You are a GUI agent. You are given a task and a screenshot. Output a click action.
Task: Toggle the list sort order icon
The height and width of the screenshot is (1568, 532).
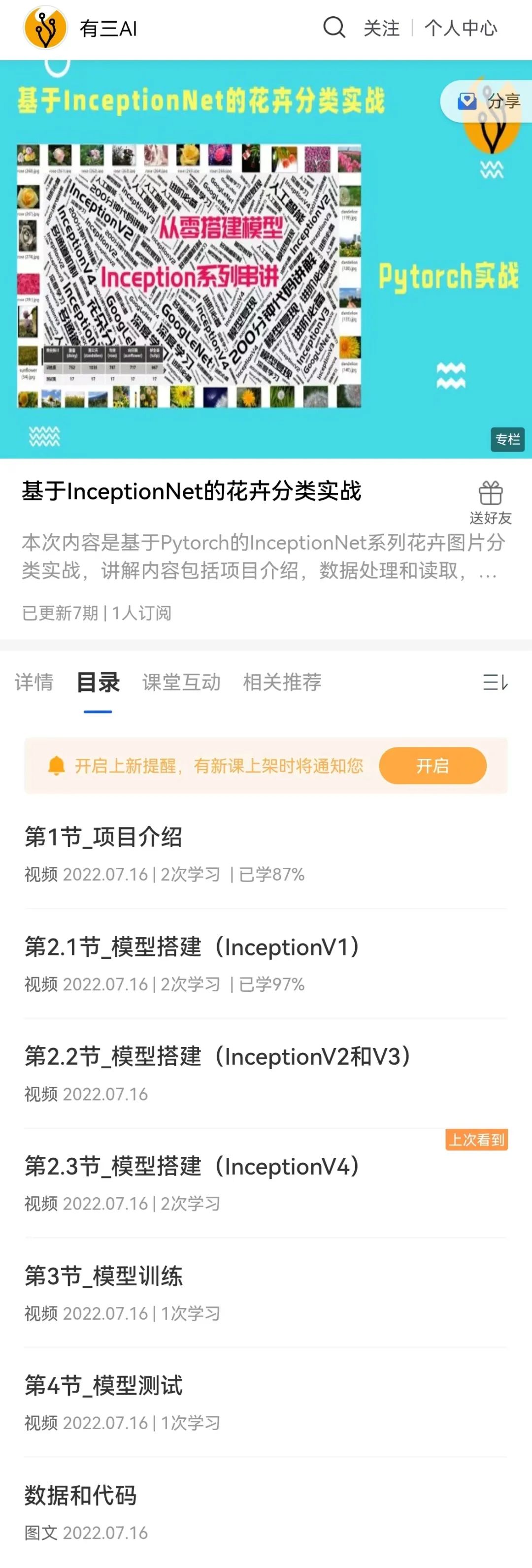[494, 682]
